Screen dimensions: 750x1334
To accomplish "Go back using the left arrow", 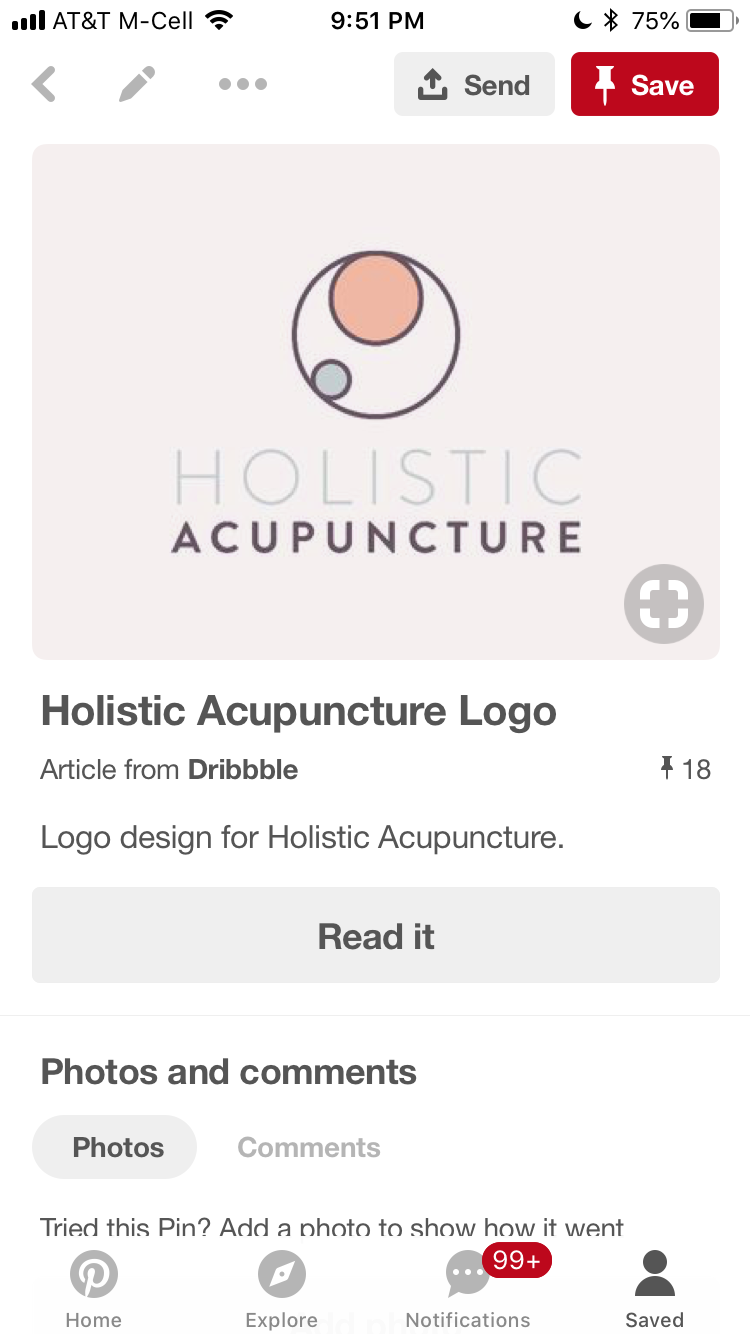I will [x=44, y=85].
